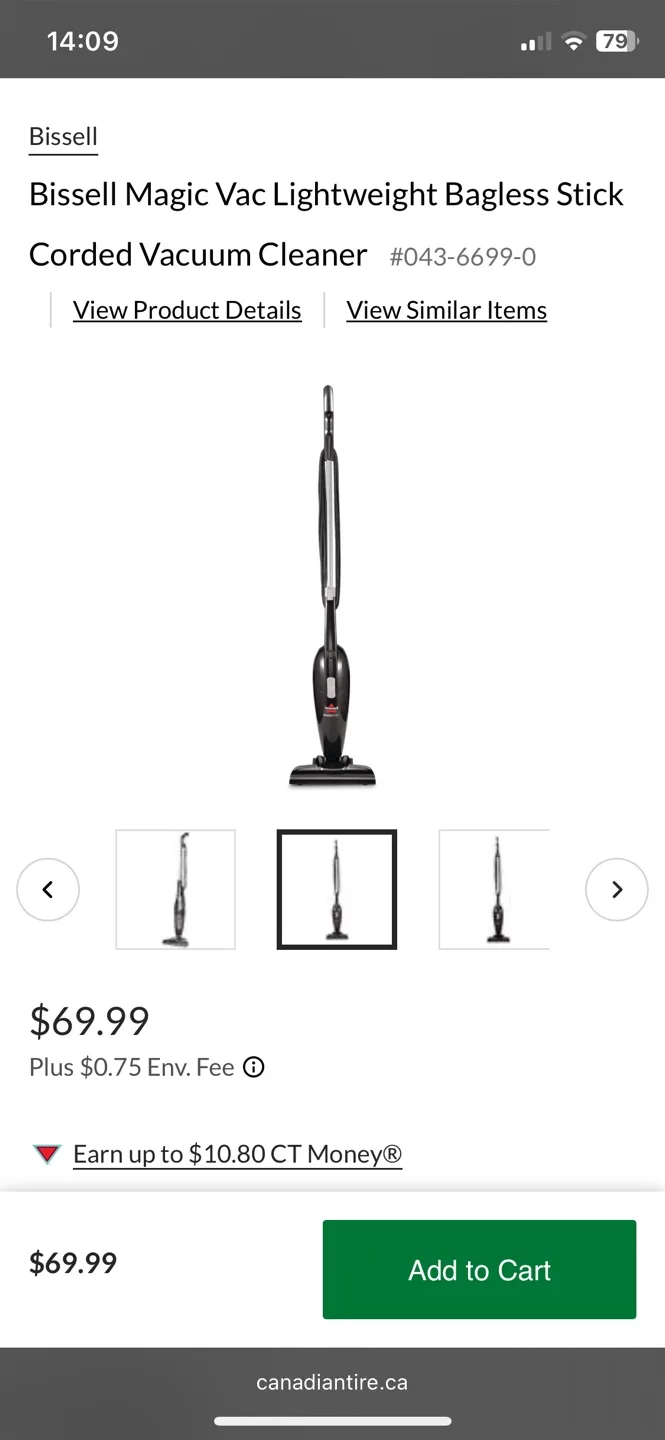The width and height of the screenshot is (665, 1440).
Task: Select the partially visible third vacuum thumbnail
Action: click(495, 889)
